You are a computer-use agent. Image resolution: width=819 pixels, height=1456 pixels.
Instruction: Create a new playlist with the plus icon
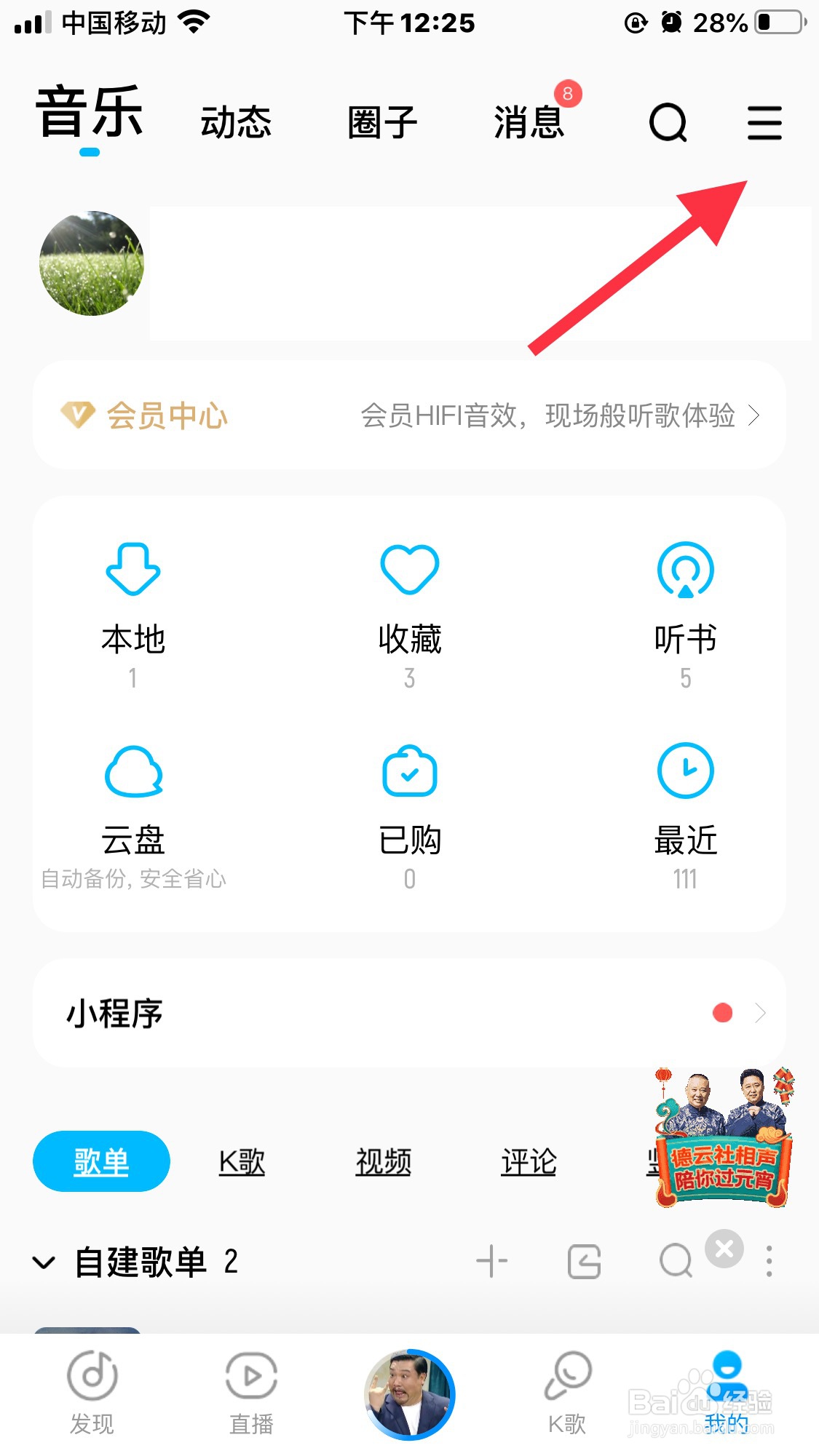[492, 1261]
